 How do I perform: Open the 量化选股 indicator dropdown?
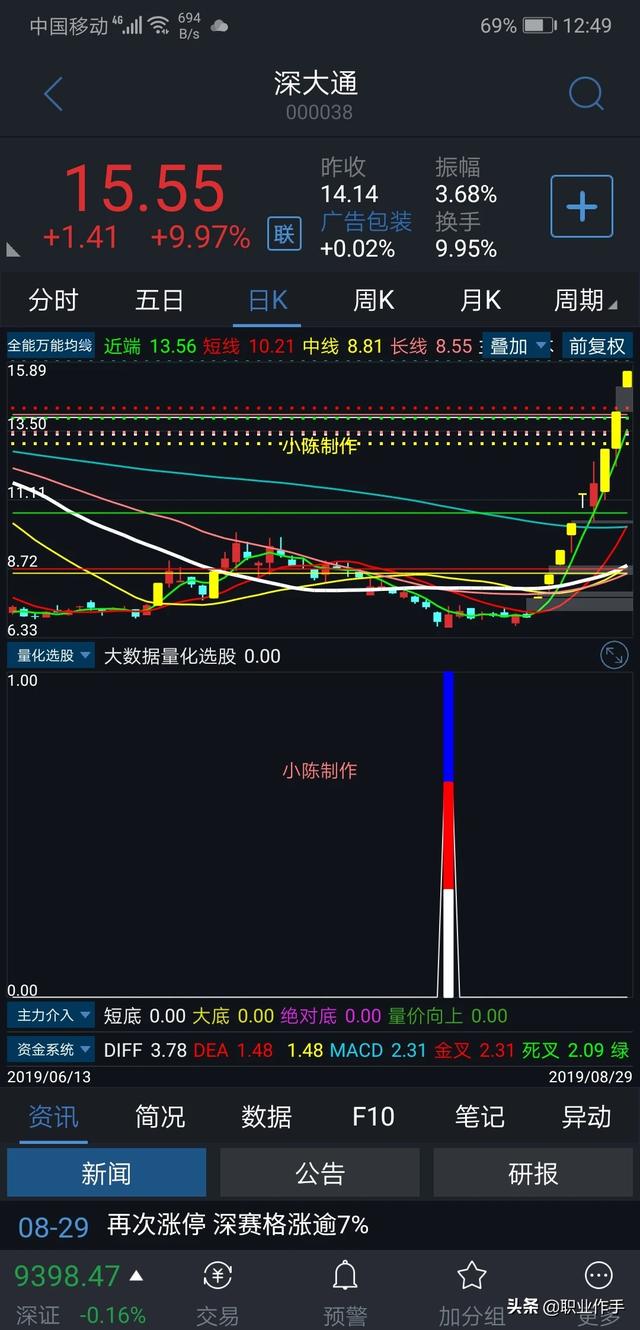pos(52,656)
